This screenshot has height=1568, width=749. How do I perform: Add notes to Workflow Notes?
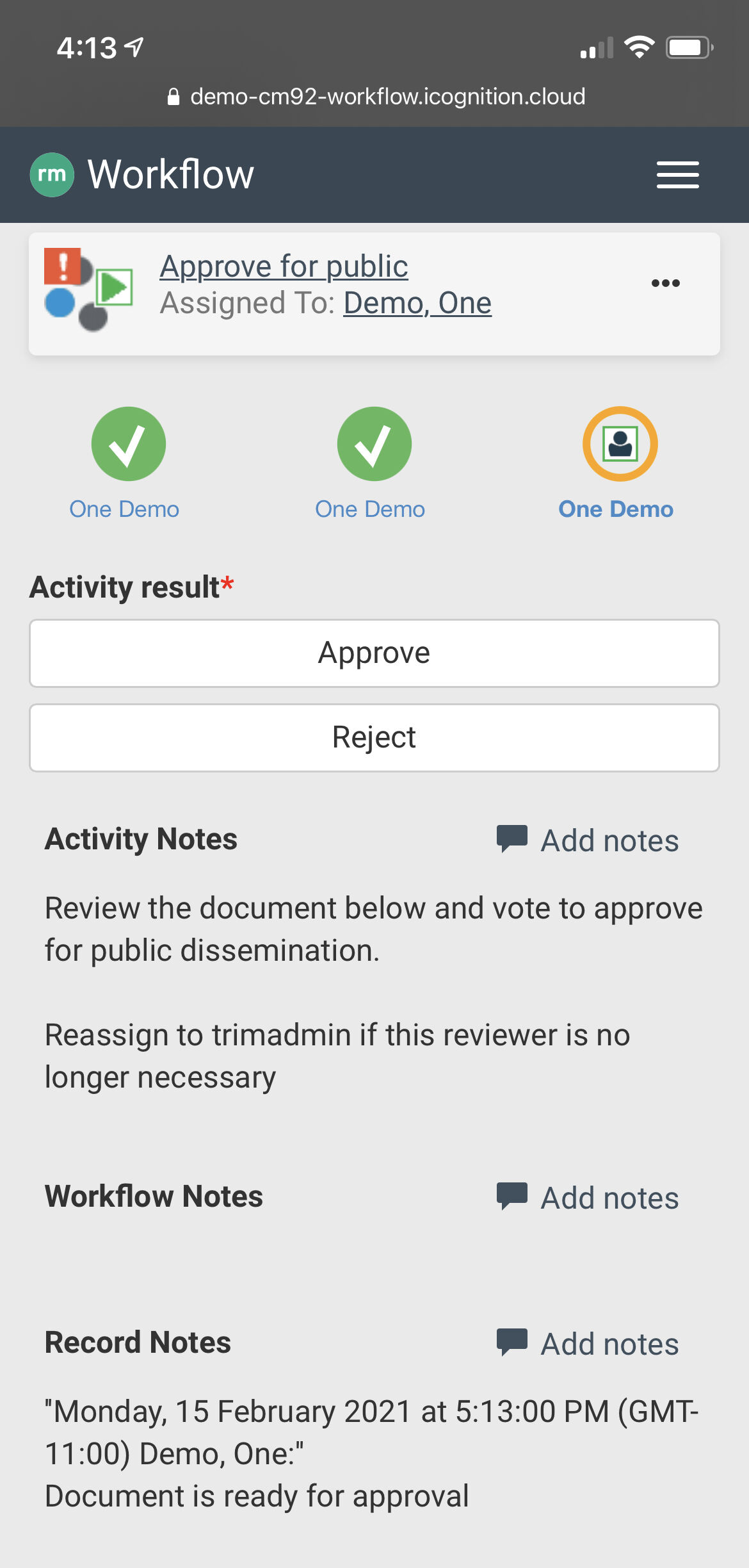click(x=588, y=1198)
